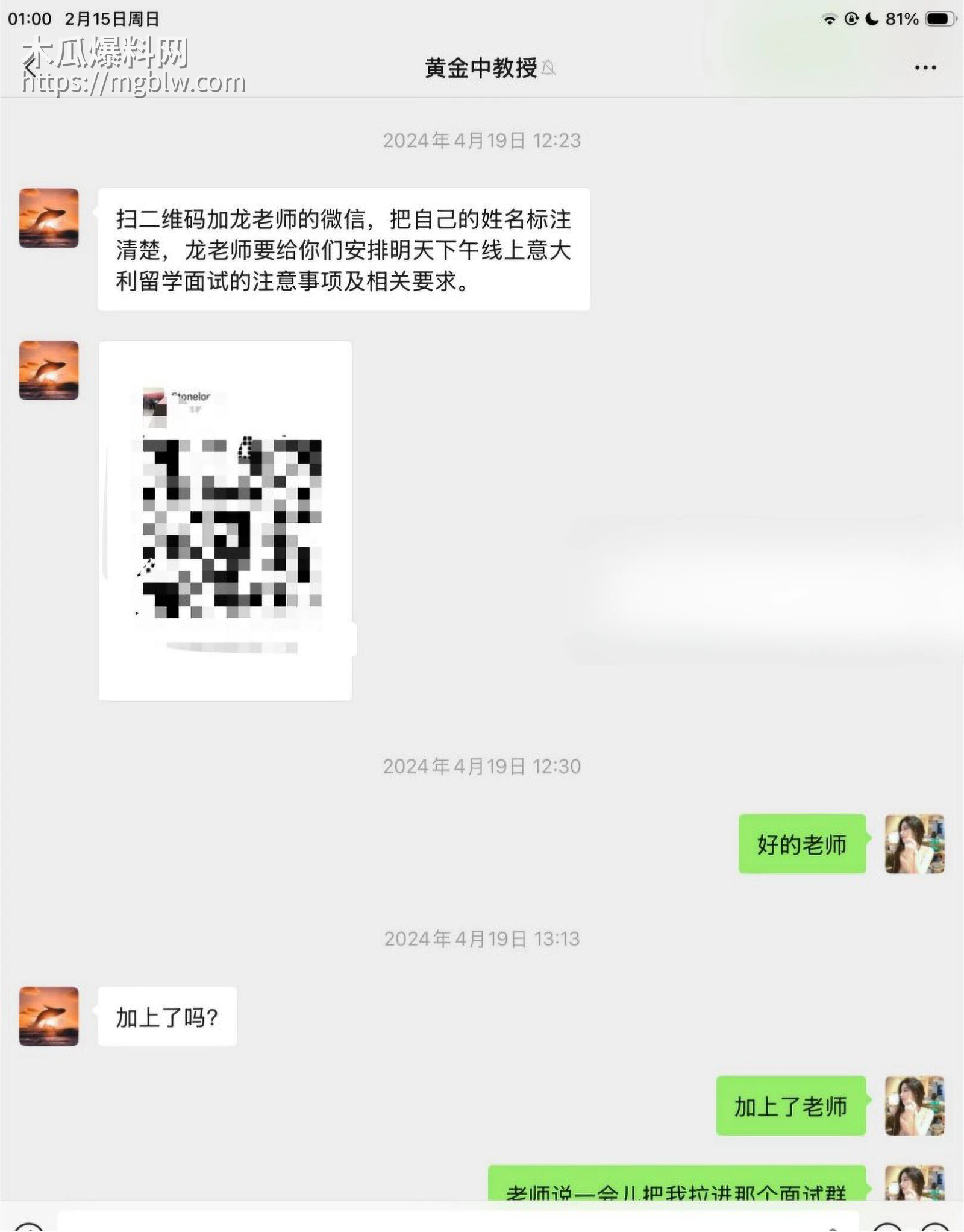Screen dimensions: 964x1232
Task: Tap the orientation lock icon in the status bar
Action: [x=851, y=18]
